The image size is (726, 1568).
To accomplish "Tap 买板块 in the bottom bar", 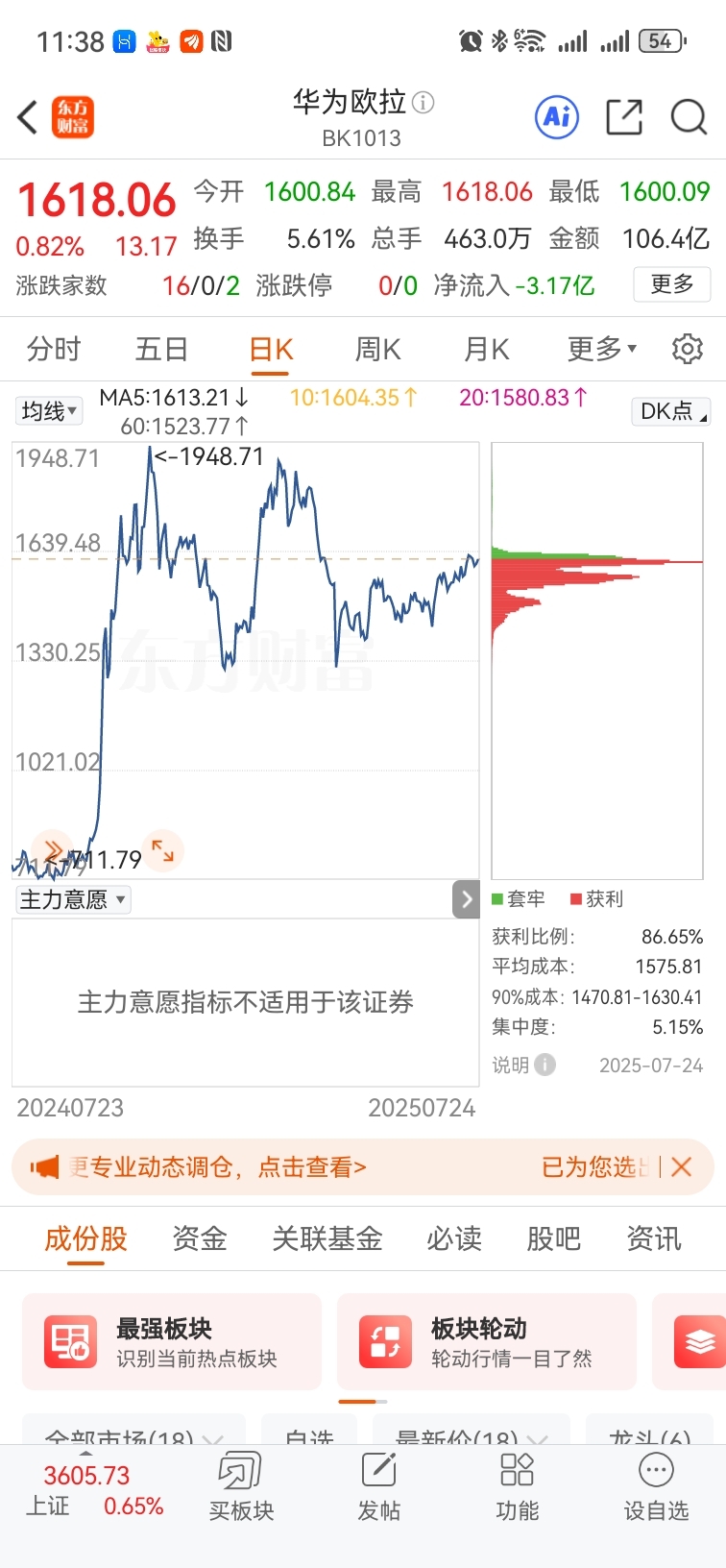I will [x=241, y=1487].
